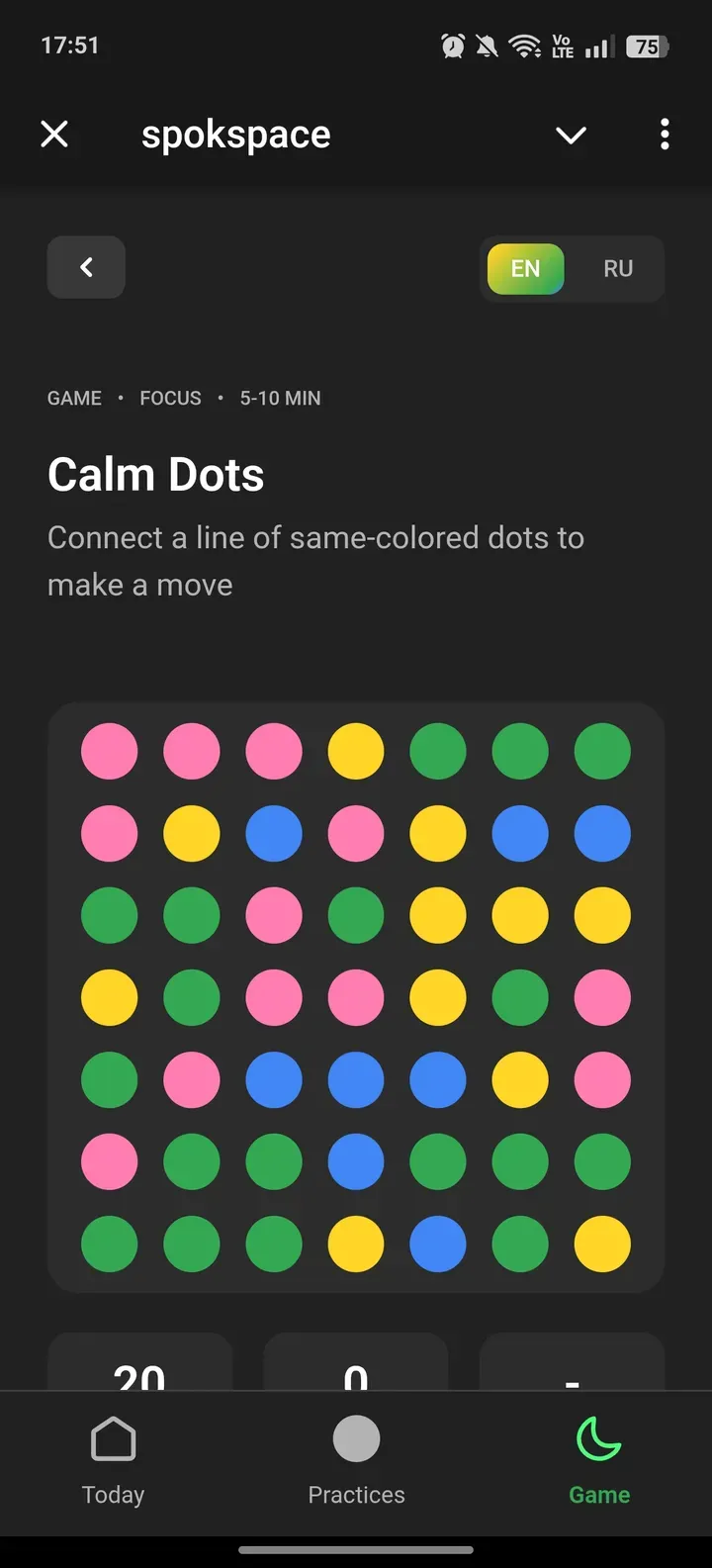Close the spokspace mini app
Viewport: 712px width, 1568px height.
pos(54,134)
